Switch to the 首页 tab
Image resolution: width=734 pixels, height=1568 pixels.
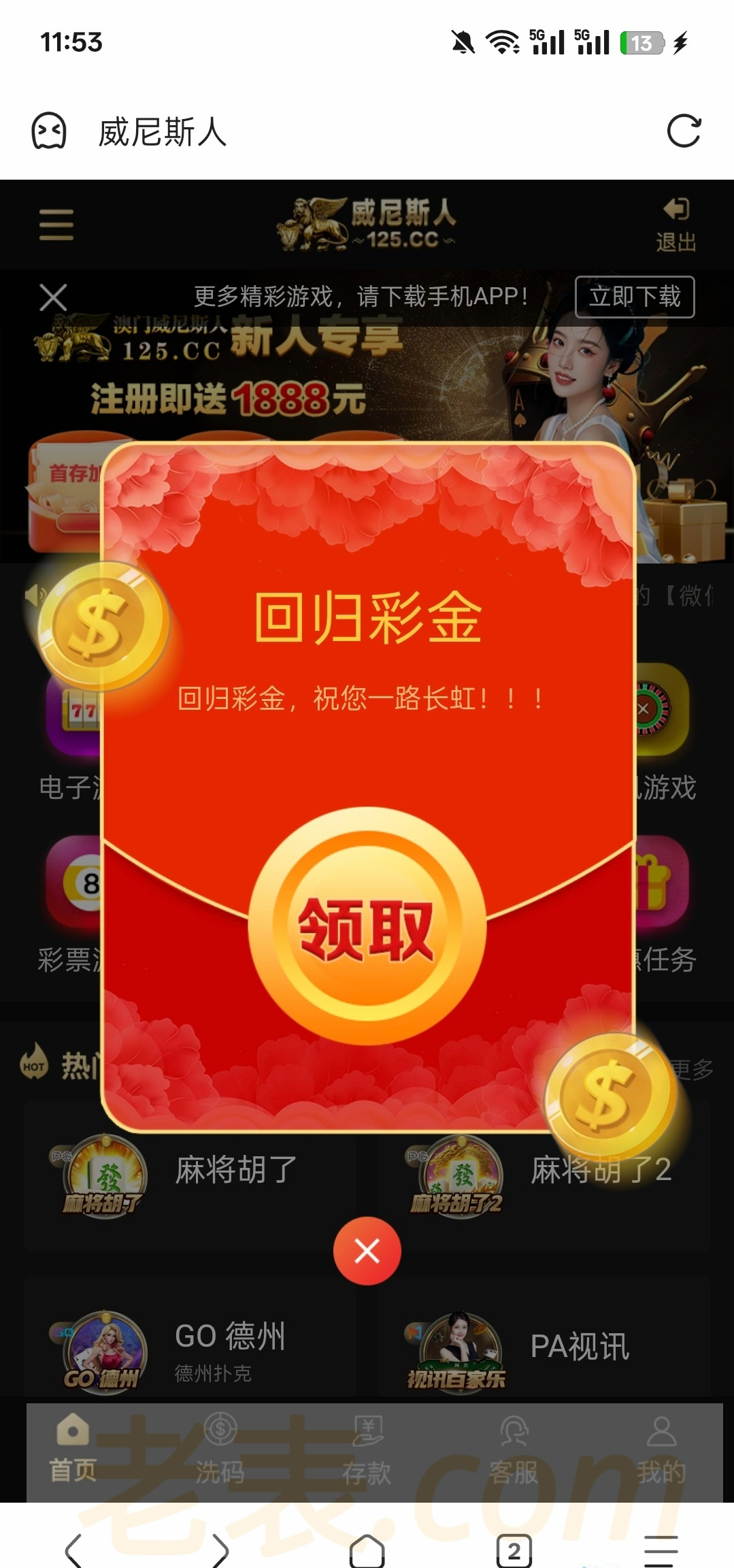pos(73,1451)
